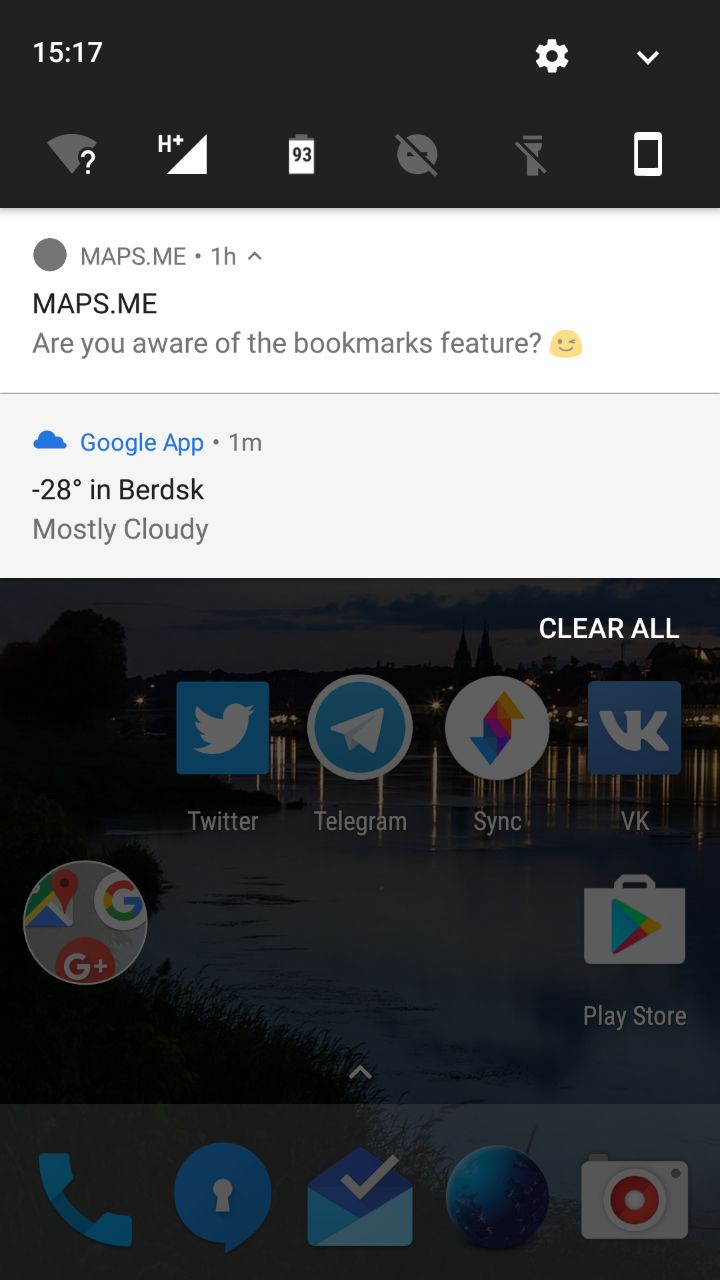The width and height of the screenshot is (720, 1280).
Task: Open the battery quick setting
Action: (301, 155)
